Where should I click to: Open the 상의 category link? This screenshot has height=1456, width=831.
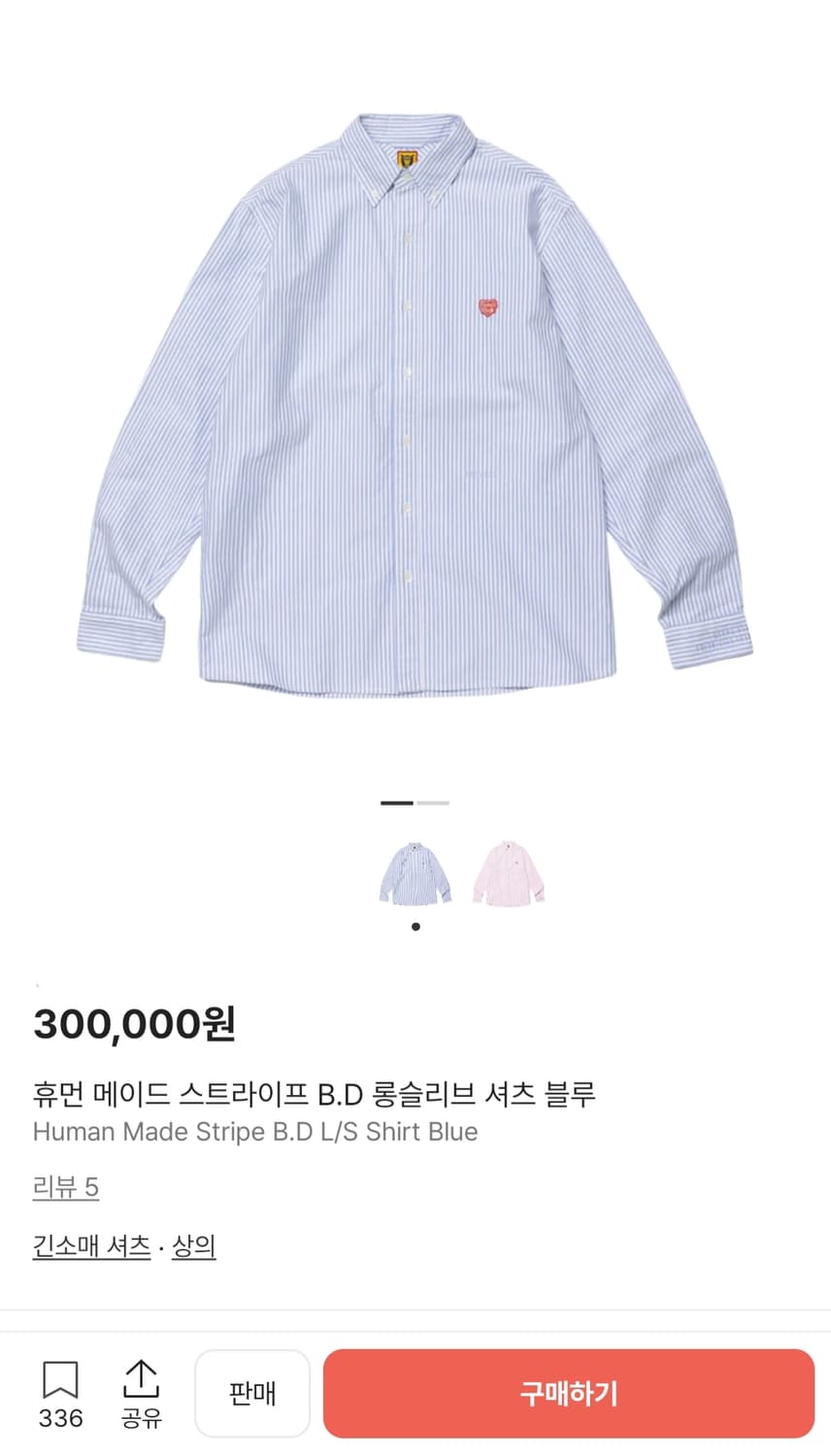[193, 1245]
